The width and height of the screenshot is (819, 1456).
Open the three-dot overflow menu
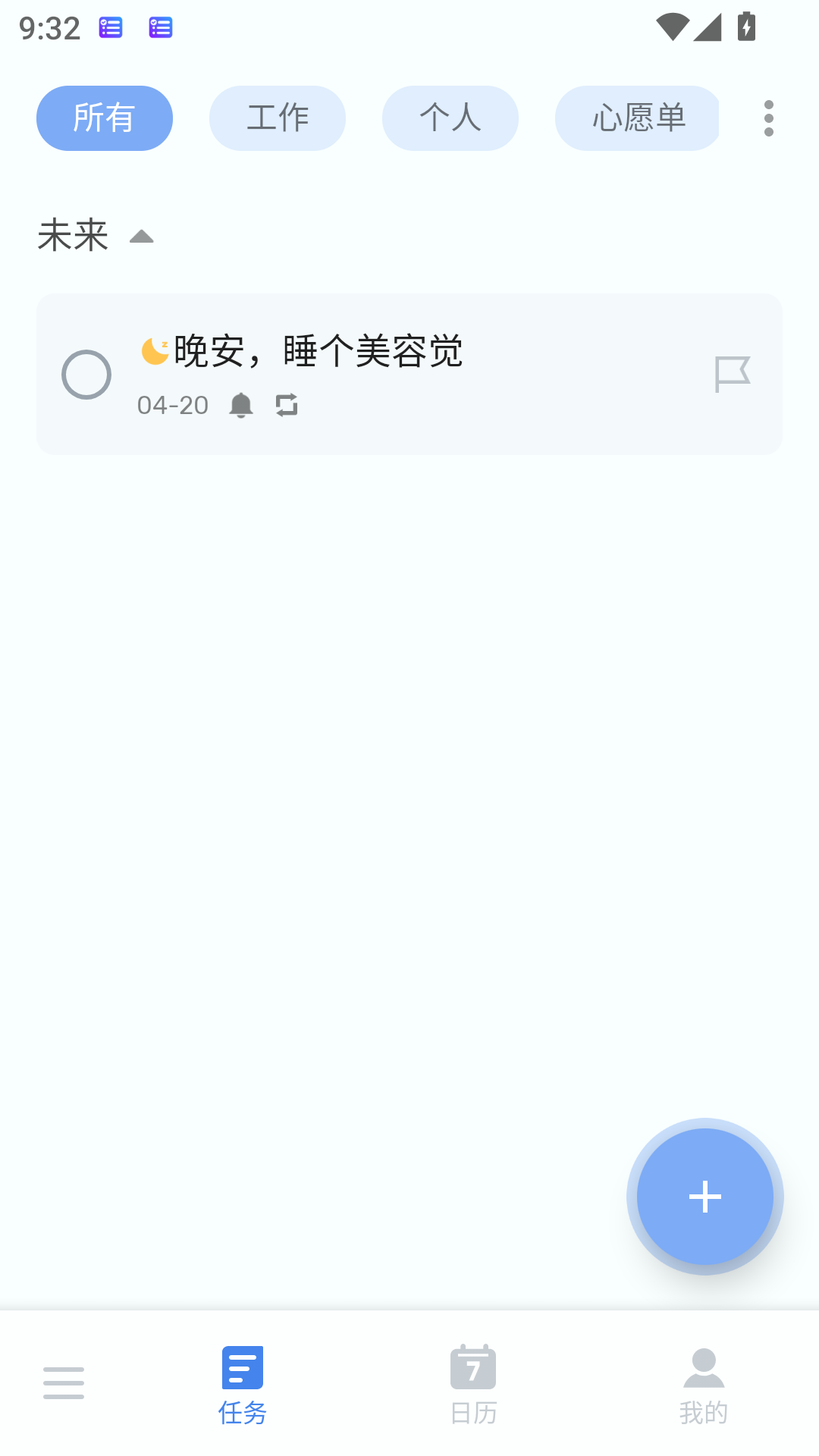(769, 118)
